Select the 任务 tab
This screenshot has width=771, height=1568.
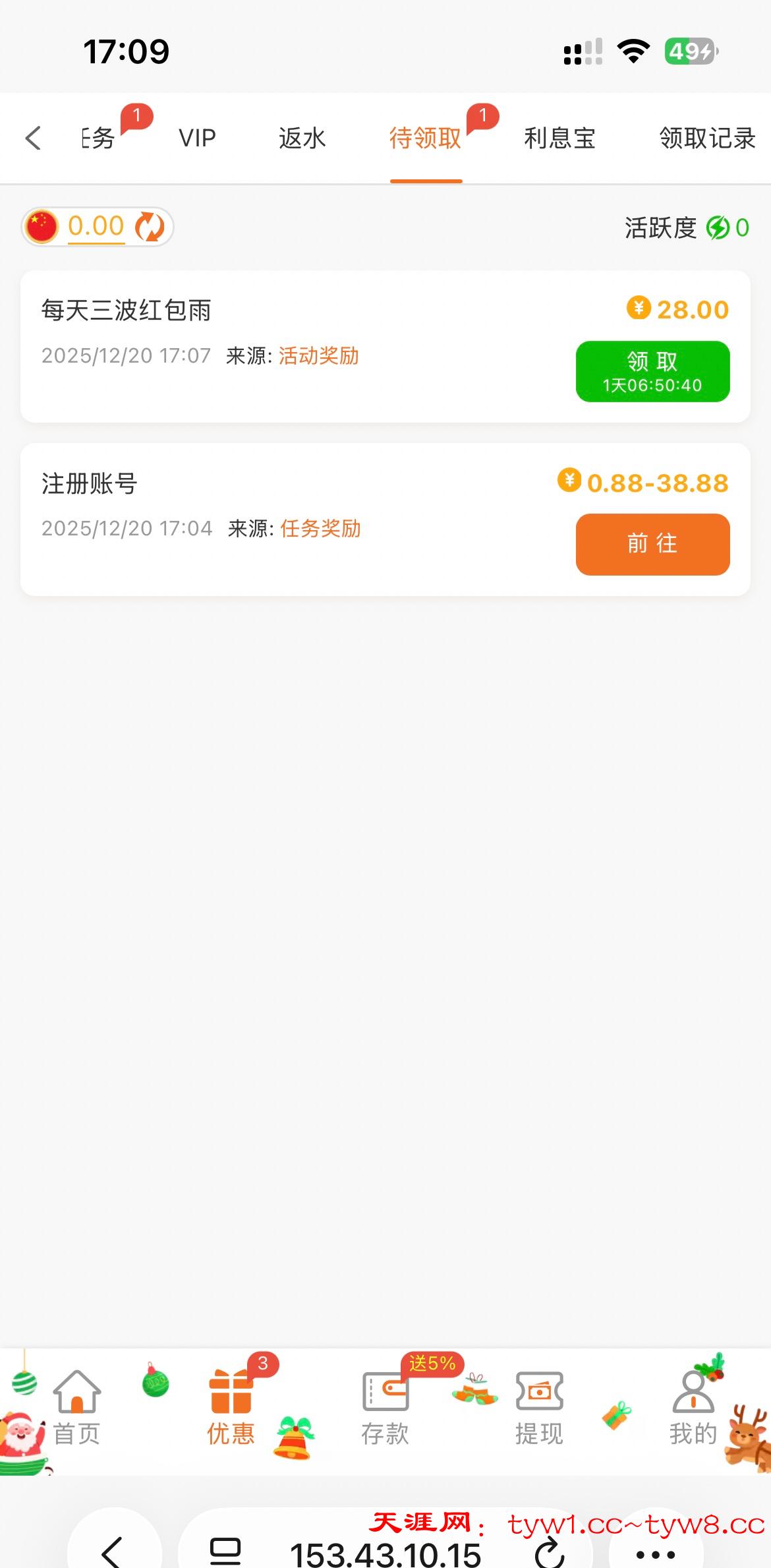pos(99,138)
